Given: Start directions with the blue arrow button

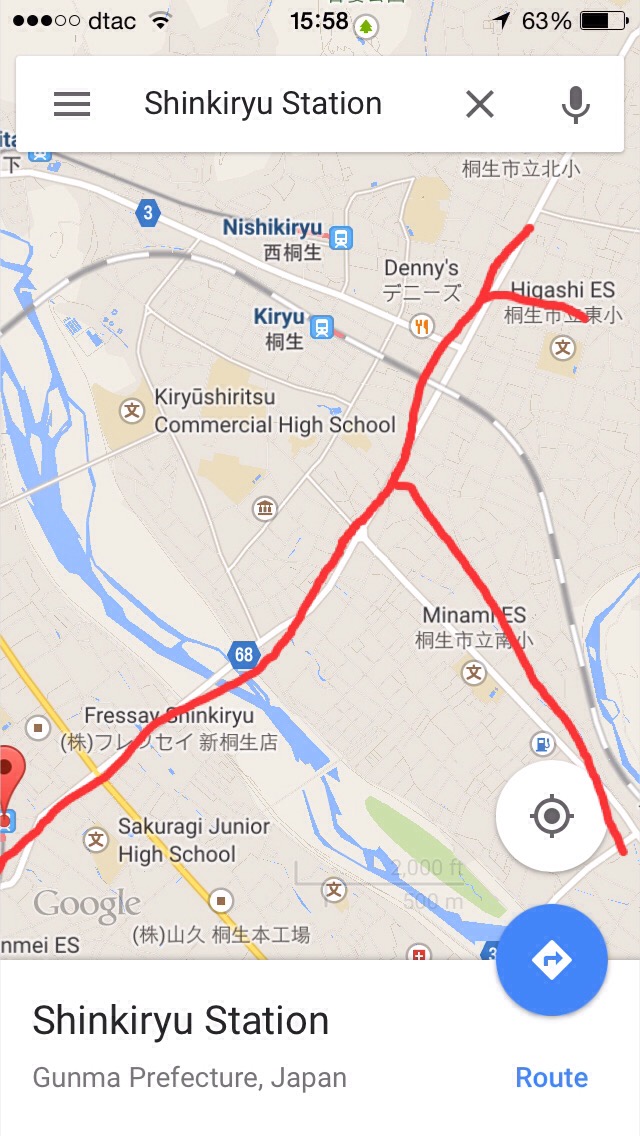Looking at the screenshot, I should tap(551, 960).
